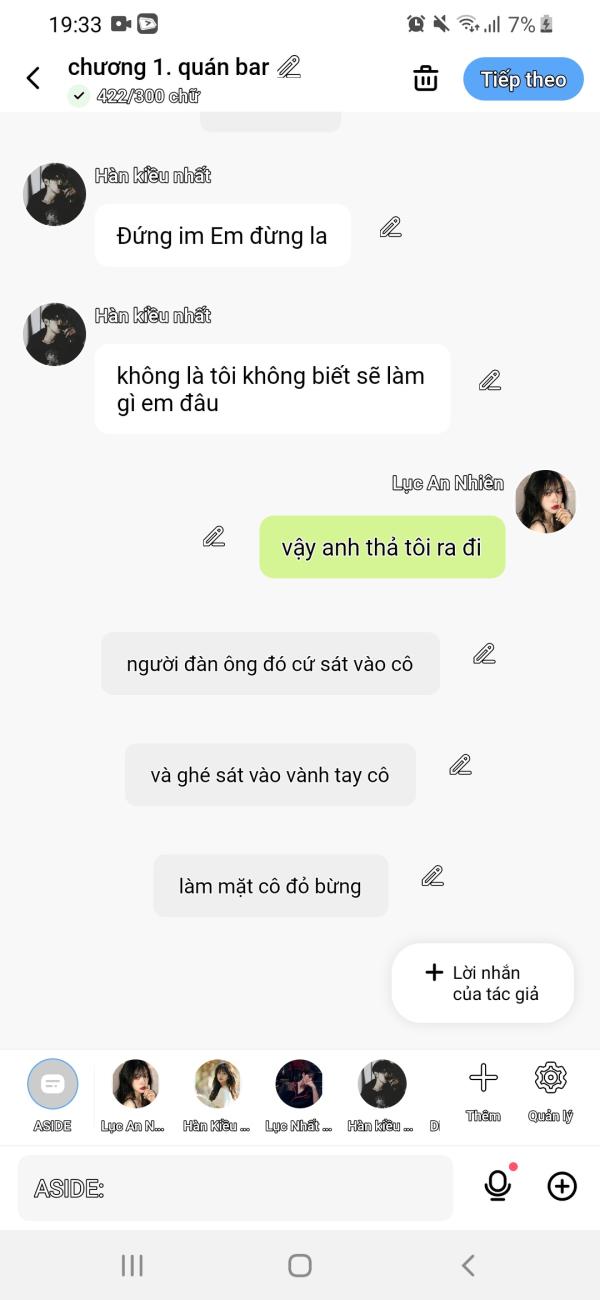Viewport: 600px width, 1300px height.
Task: Open the system recent apps view
Action: (x=132, y=1265)
